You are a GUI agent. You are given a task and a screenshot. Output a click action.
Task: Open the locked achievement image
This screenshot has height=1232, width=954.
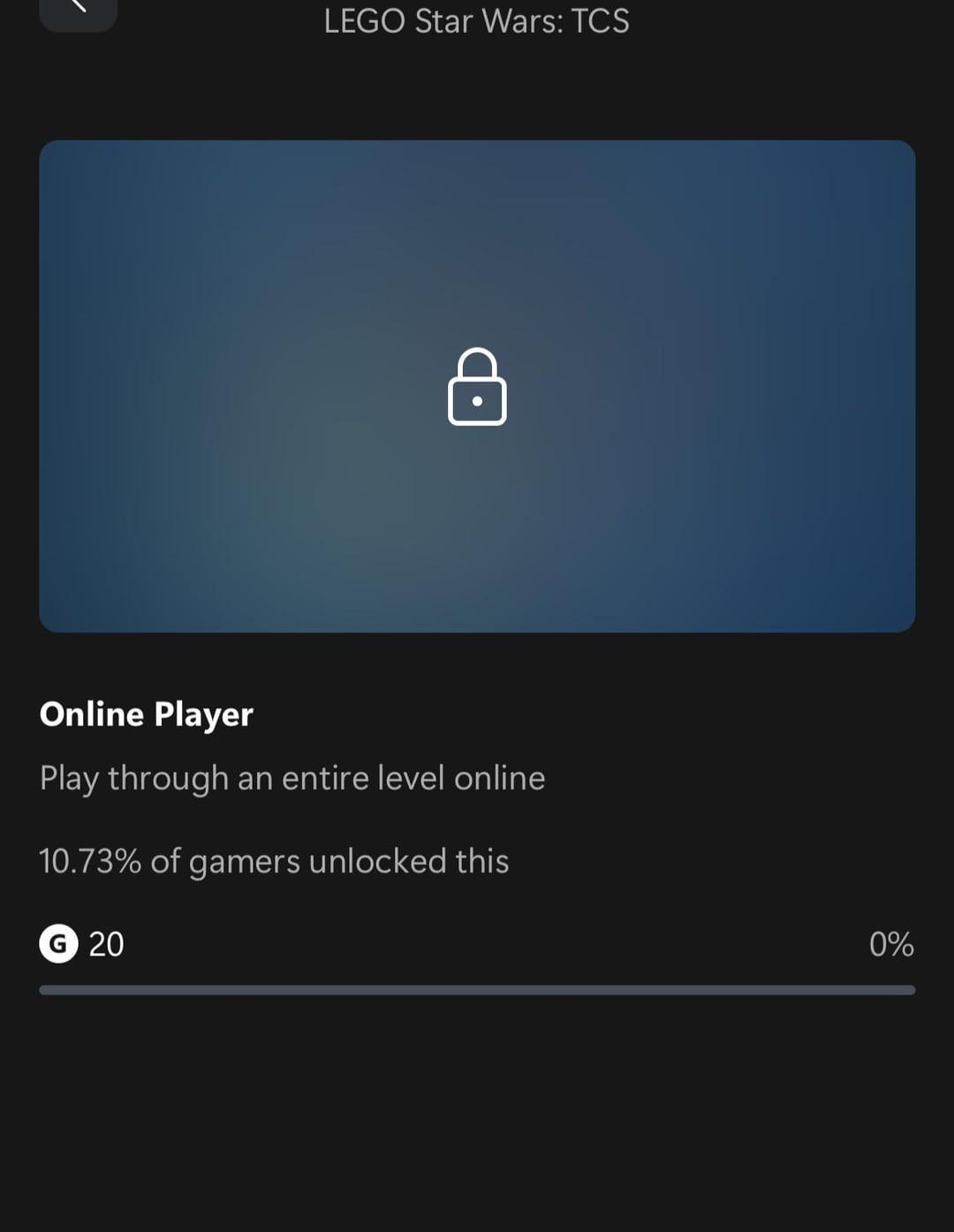pos(477,386)
